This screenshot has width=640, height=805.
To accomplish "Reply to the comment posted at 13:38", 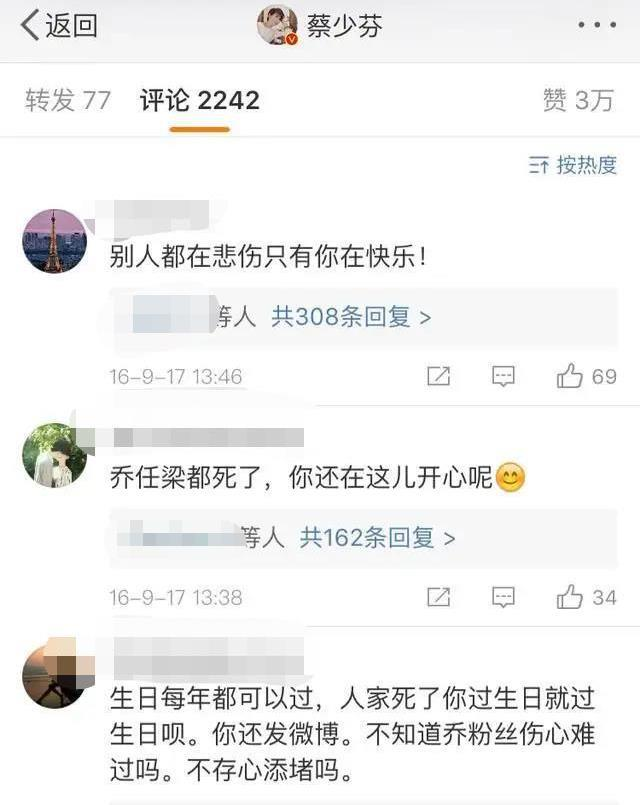I will pyautogui.click(x=503, y=598).
